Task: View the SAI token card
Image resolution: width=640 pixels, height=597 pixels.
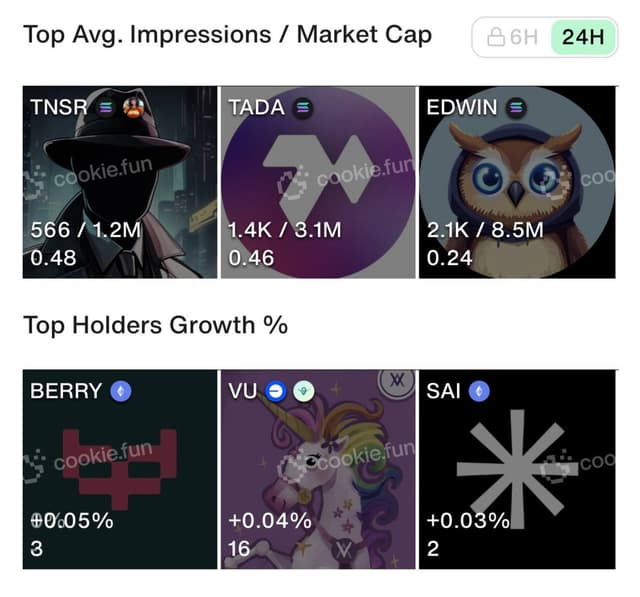Action: coord(516,469)
